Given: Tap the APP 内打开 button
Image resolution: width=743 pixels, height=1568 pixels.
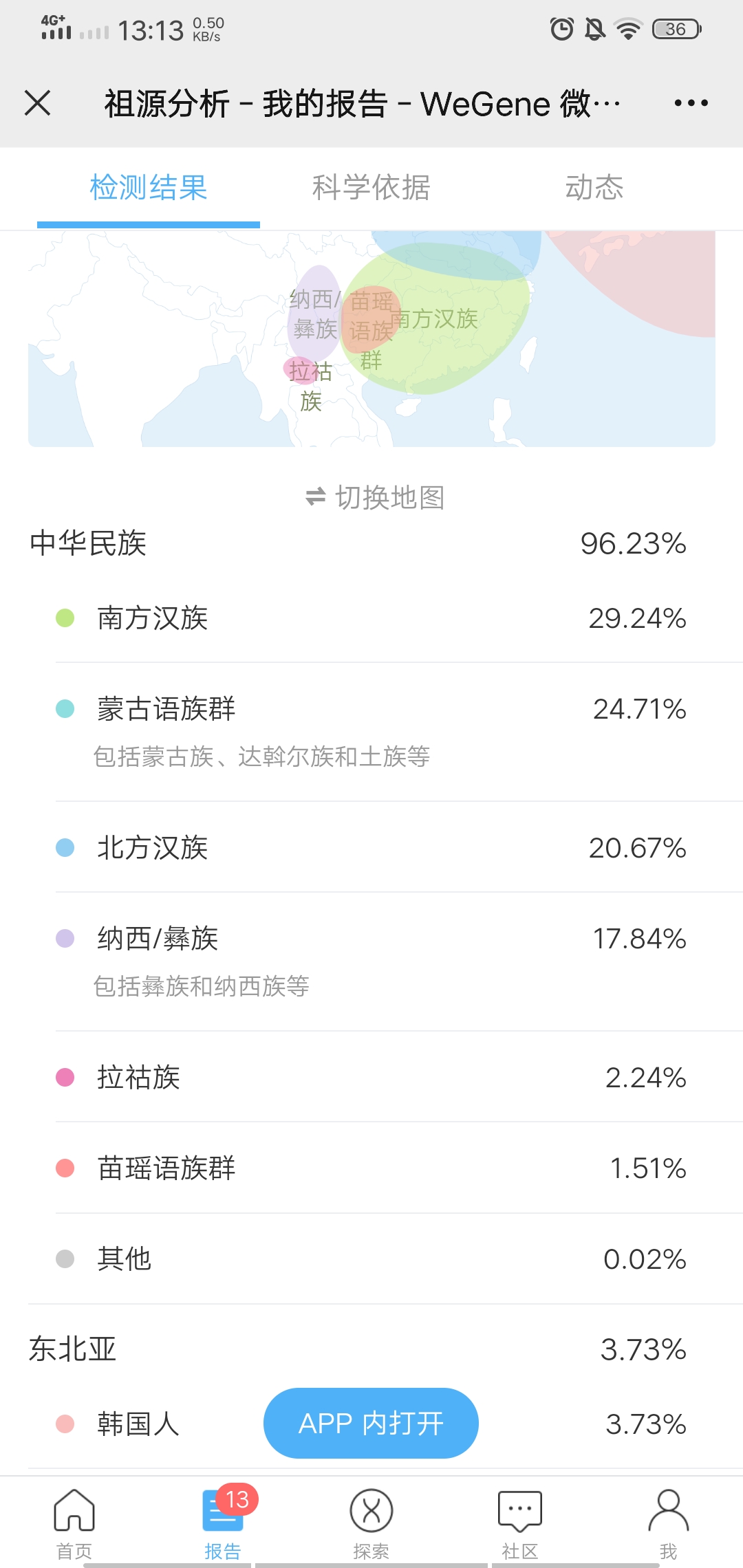Looking at the screenshot, I should tap(371, 1423).
